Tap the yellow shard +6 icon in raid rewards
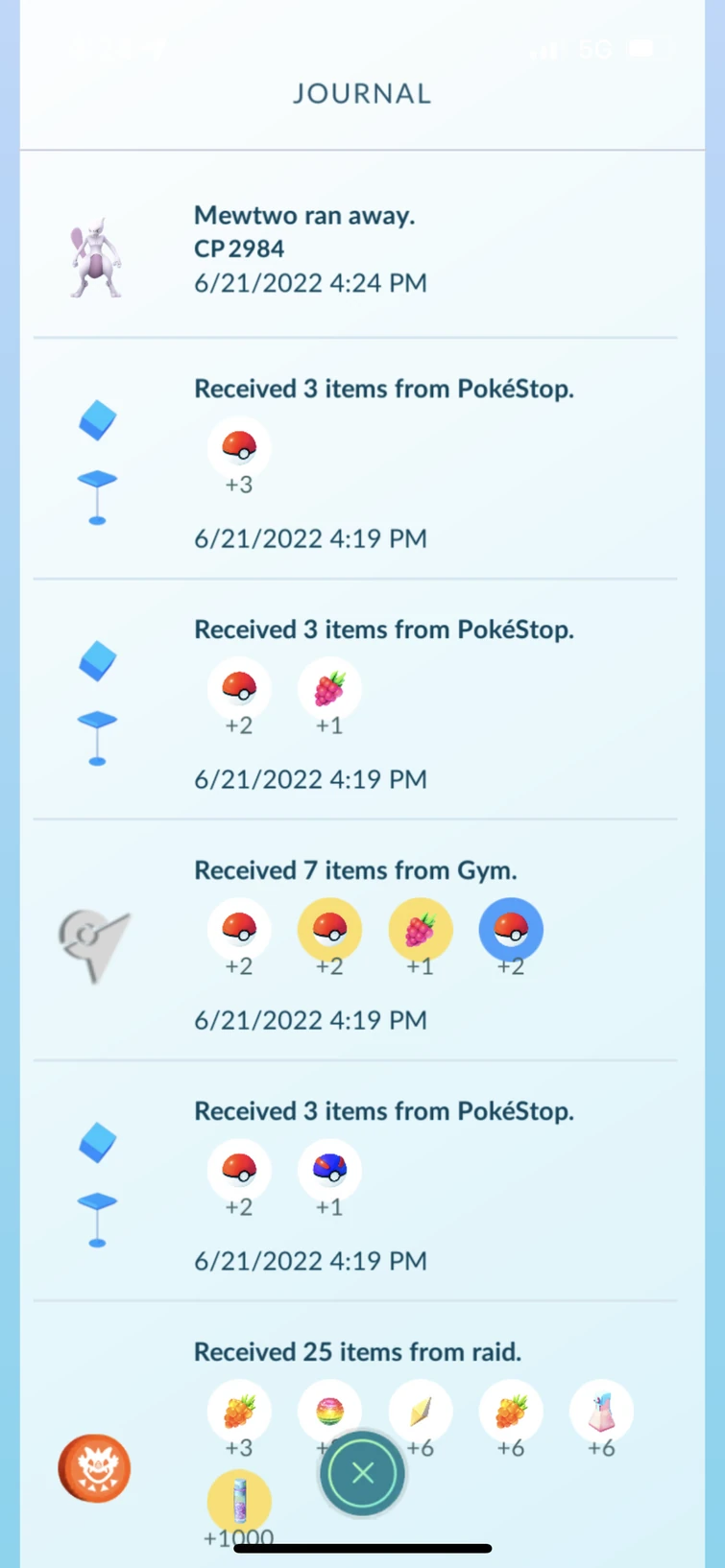 [x=421, y=1411]
